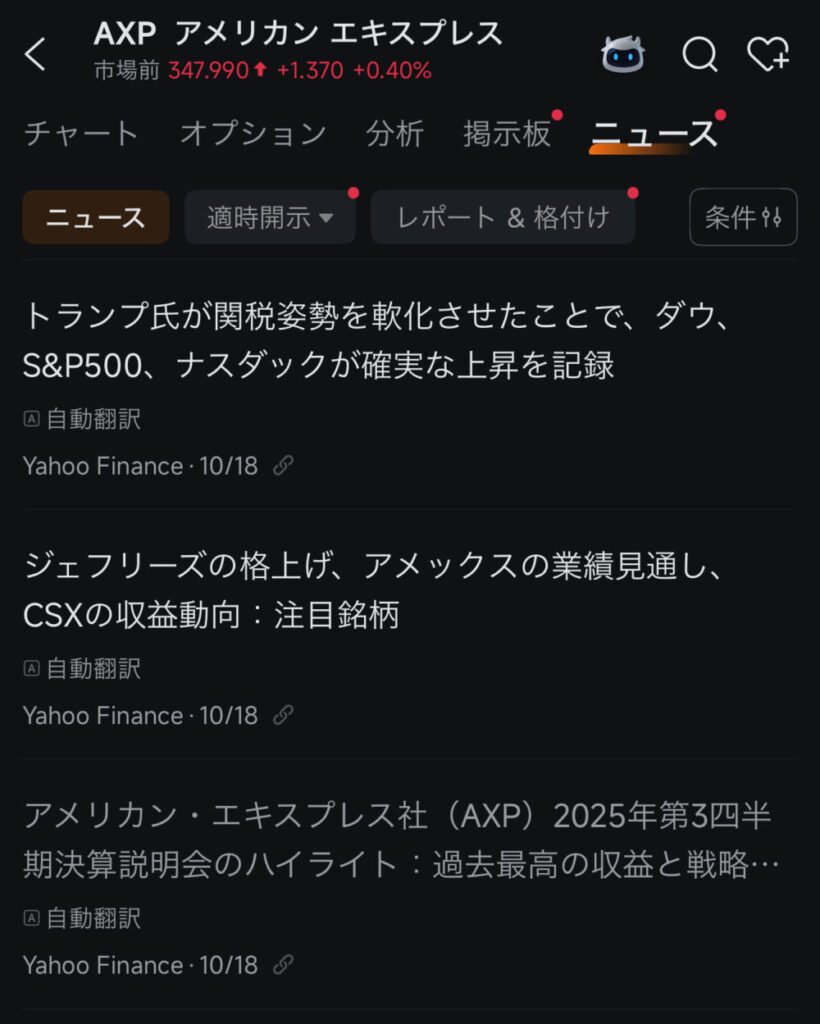Select the ニュース filter chip
Viewport: 820px width, 1024px height.
tap(96, 217)
